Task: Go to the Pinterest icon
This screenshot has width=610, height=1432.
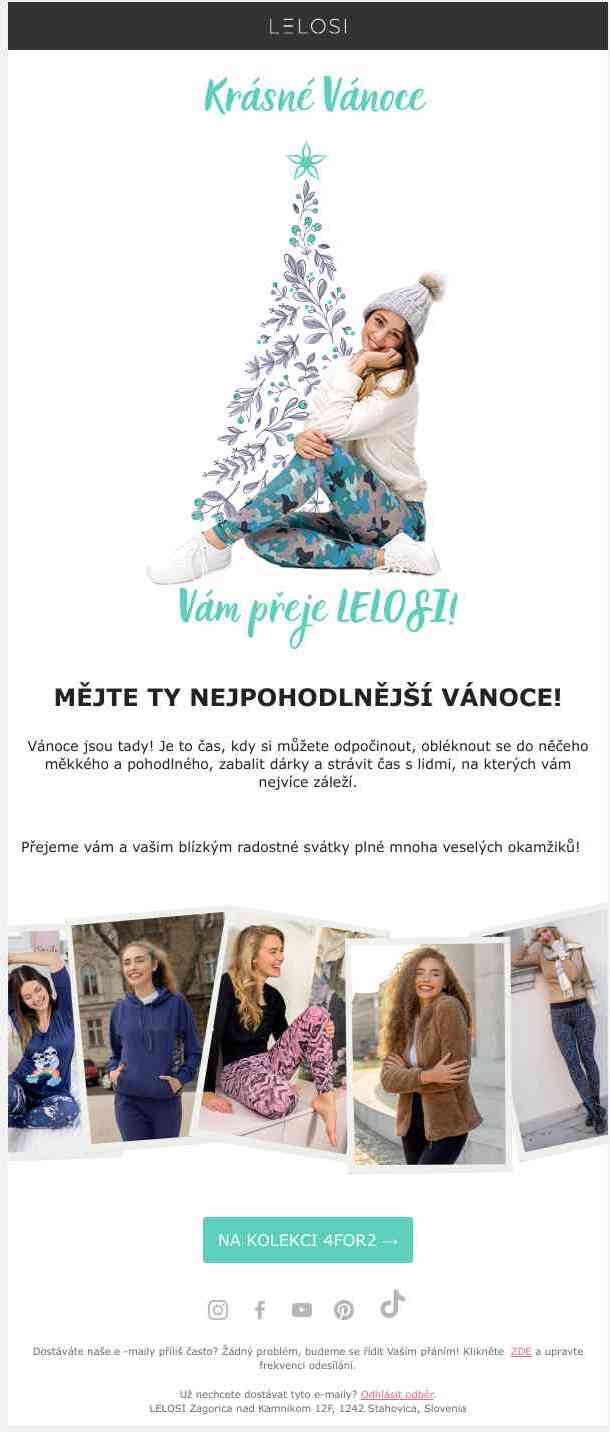Action: pyautogui.click(x=344, y=1310)
